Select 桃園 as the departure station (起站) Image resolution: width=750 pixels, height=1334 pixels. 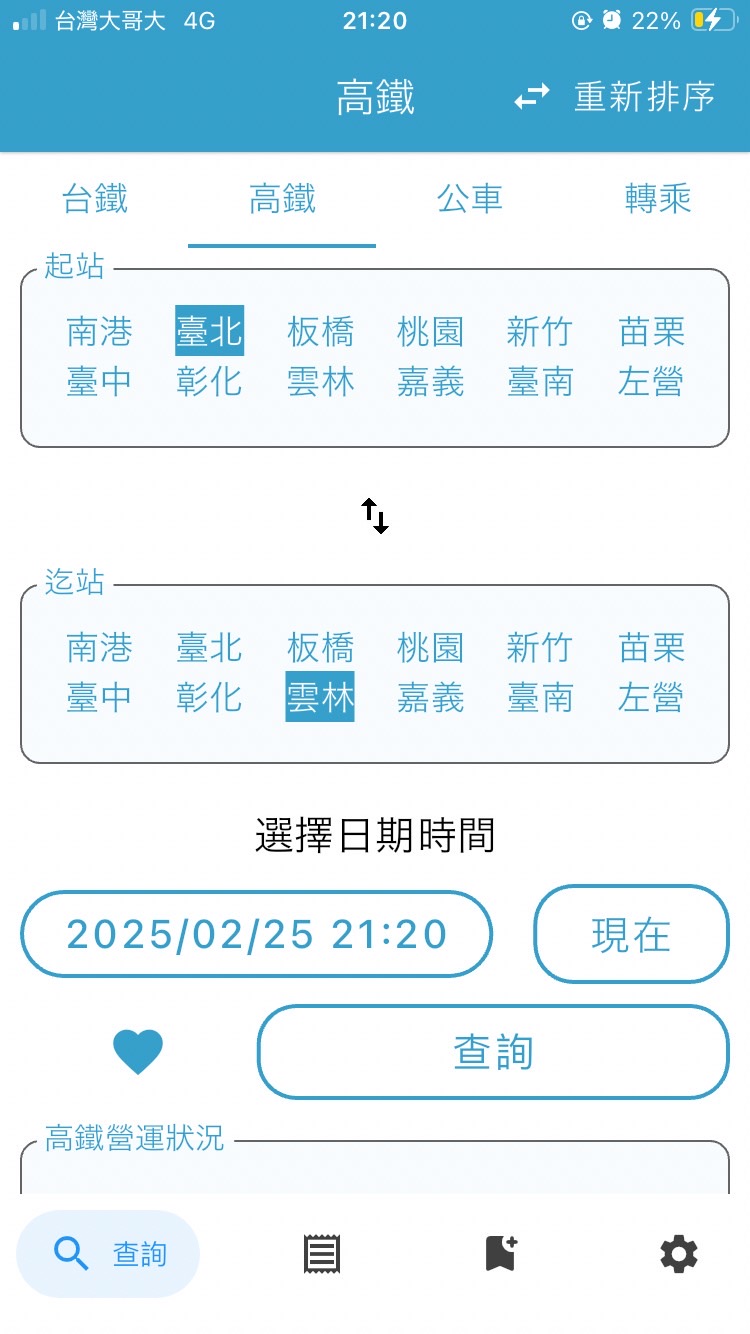point(430,331)
